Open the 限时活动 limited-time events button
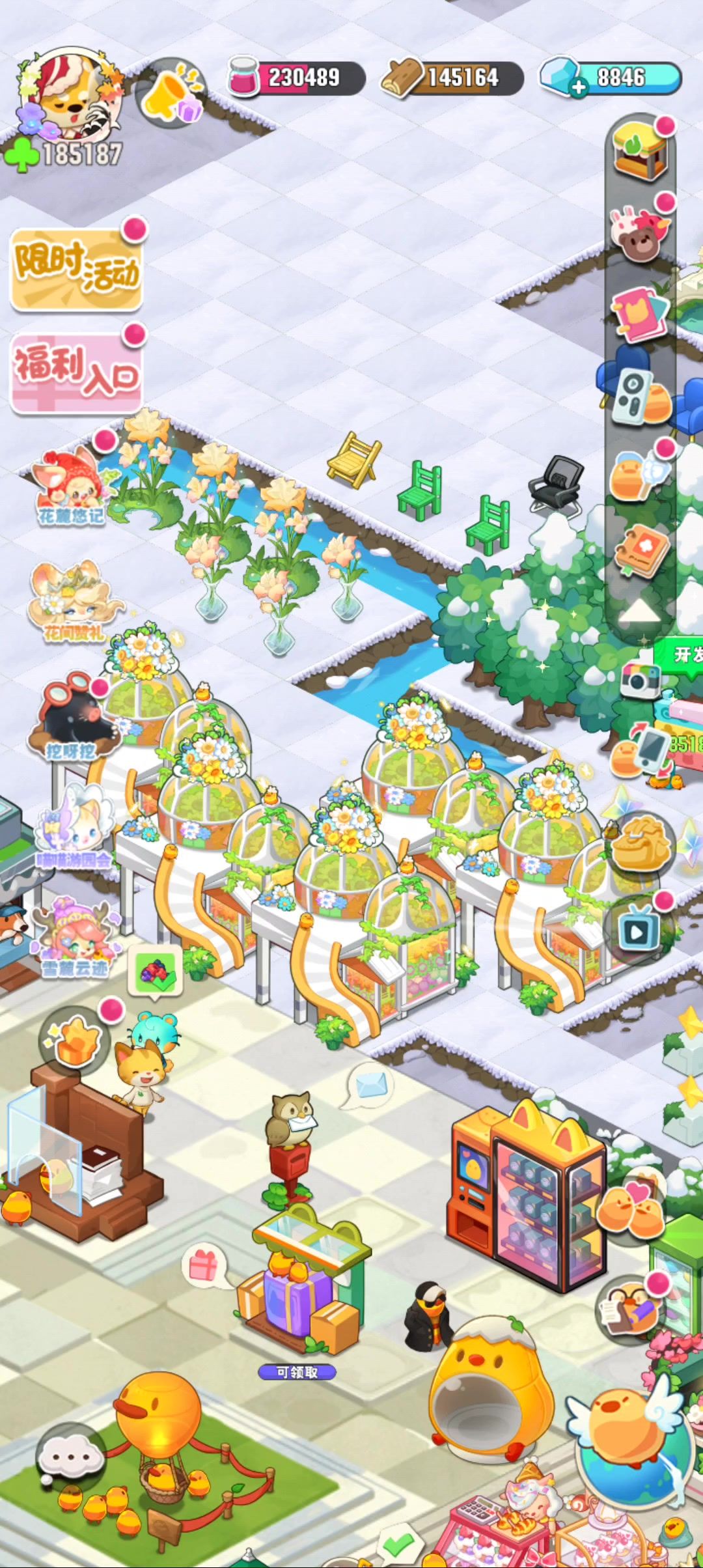 (76, 270)
